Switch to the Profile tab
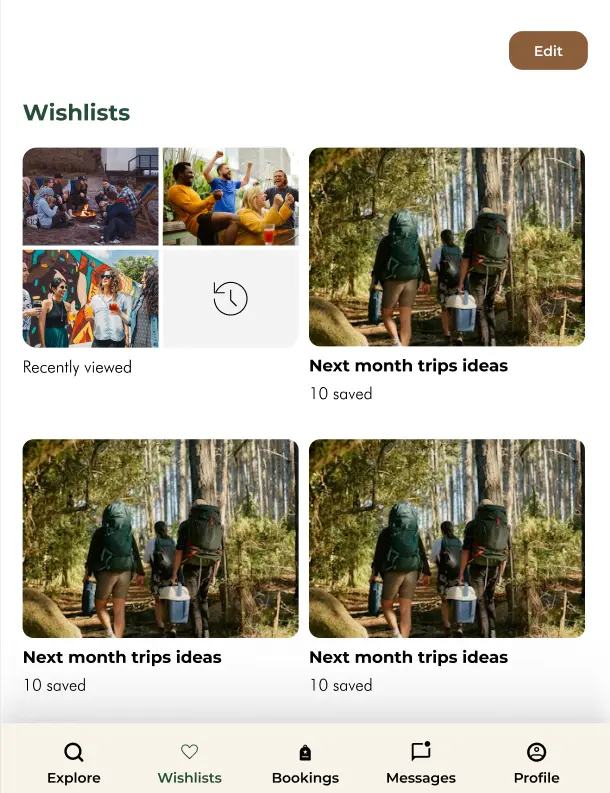The image size is (610, 793). (x=536, y=763)
